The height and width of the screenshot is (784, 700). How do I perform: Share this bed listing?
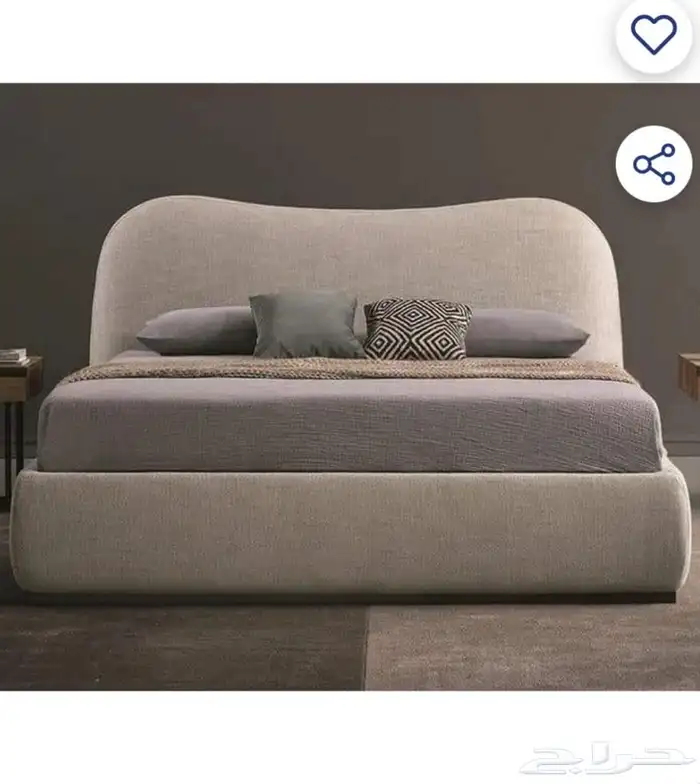coord(654,164)
